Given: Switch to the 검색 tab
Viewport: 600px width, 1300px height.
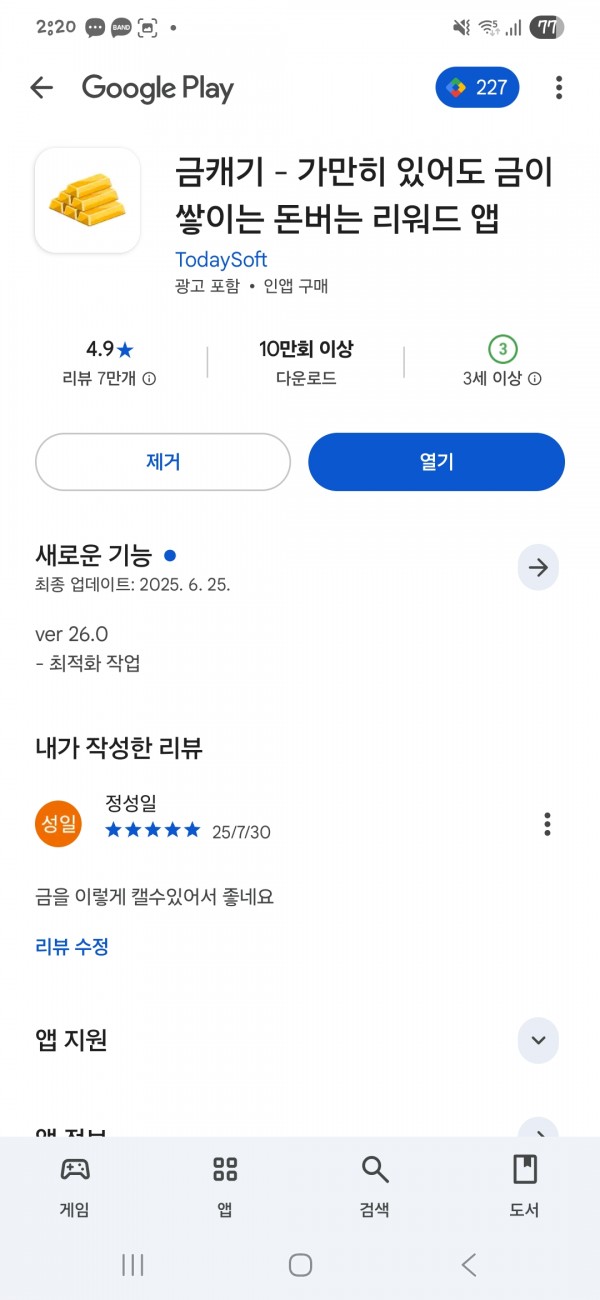Looking at the screenshot, I should point(375,1186).
